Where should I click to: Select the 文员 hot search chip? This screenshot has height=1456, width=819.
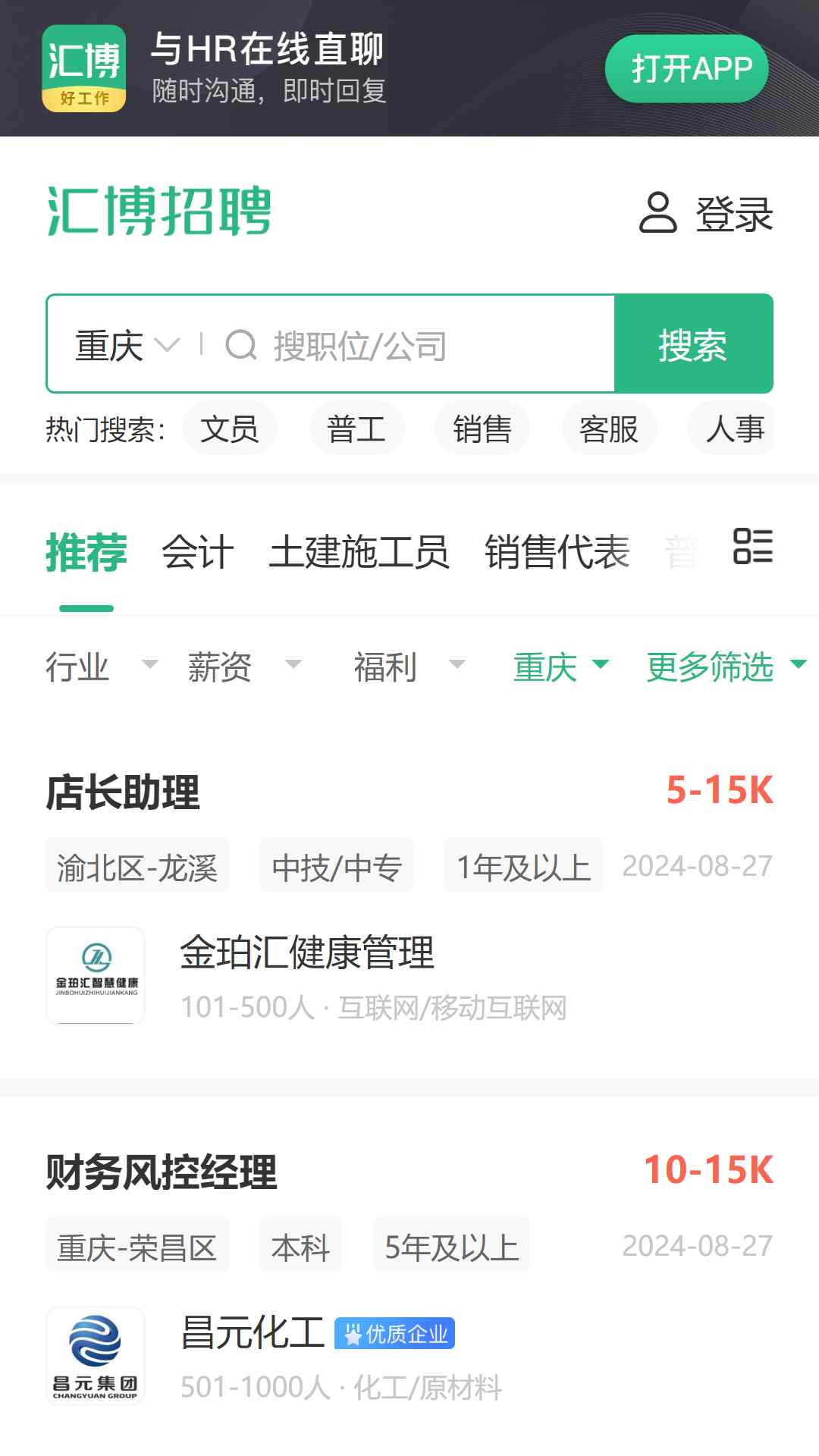tap(230, 429)
